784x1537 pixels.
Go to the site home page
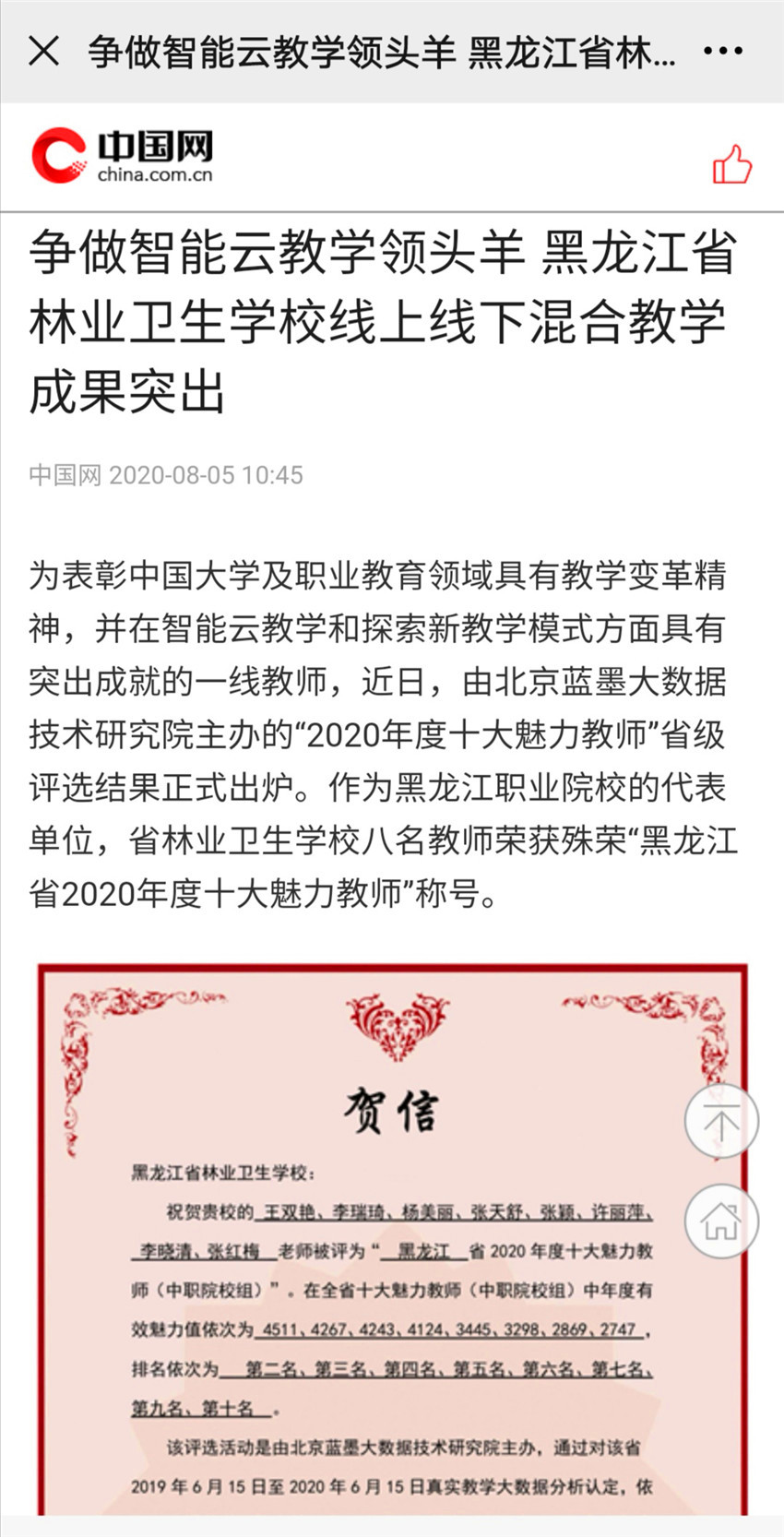(721, 1221)
